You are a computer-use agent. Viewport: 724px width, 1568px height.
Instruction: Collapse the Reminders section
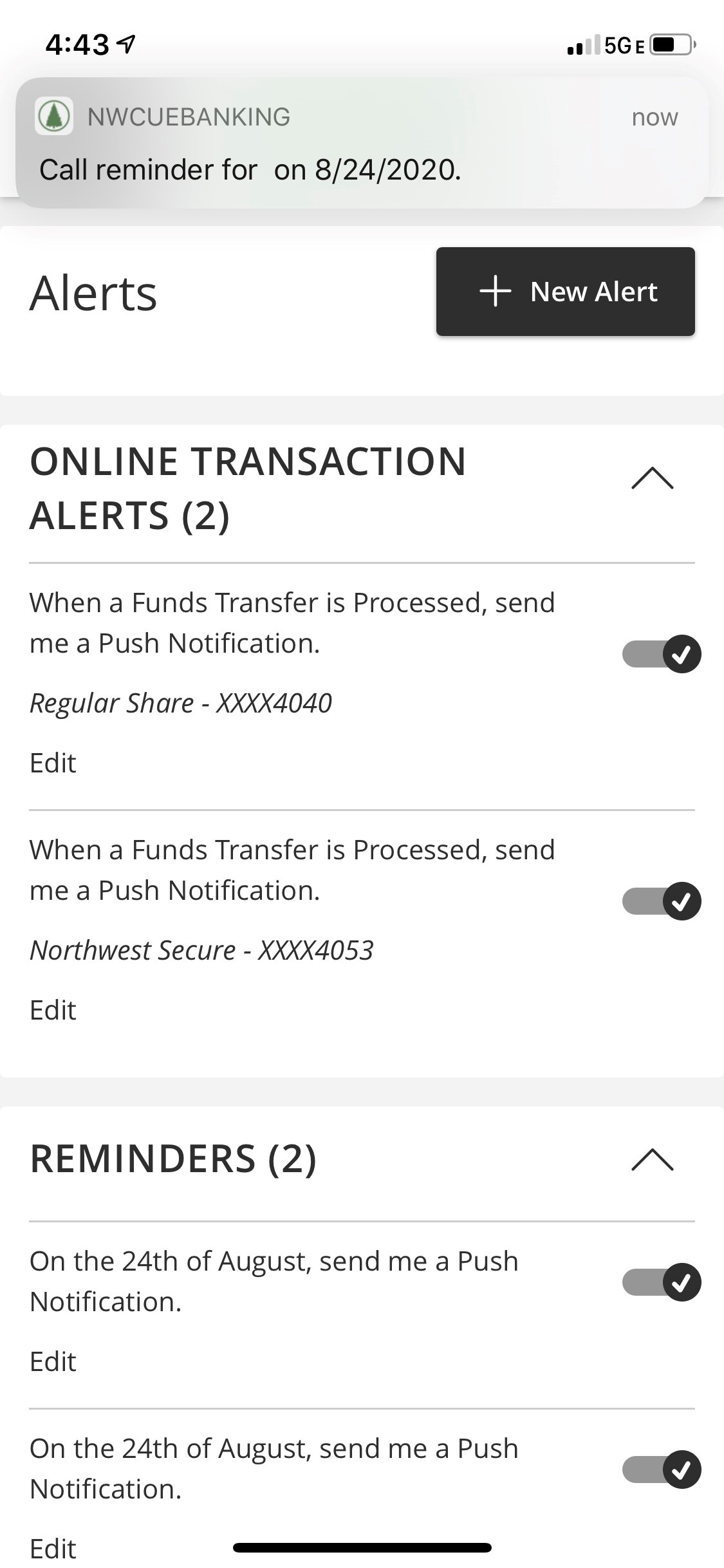click(x=652, y=1159)
